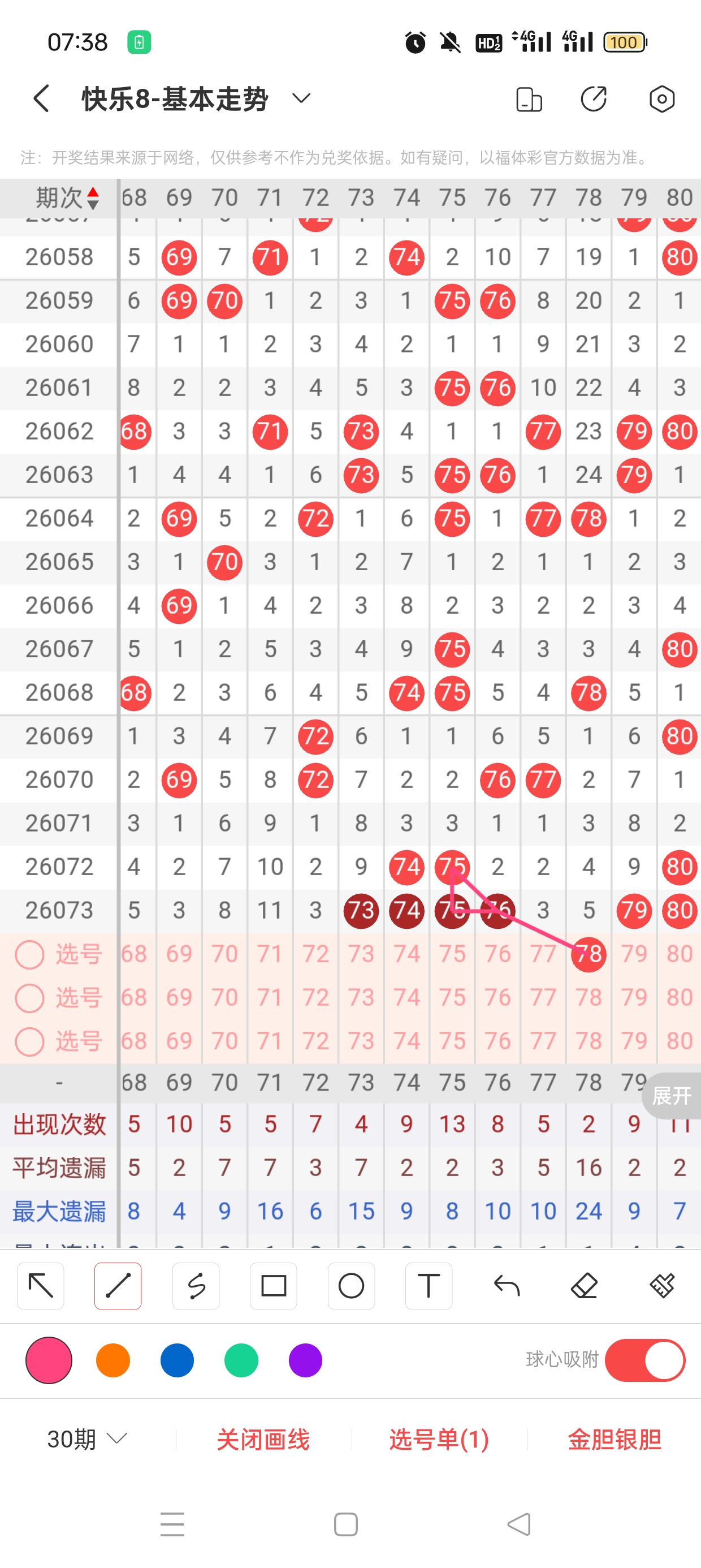Open the 30期 period count dropdown
The image size is (701, 1568).
click(x=87, y=1439)
